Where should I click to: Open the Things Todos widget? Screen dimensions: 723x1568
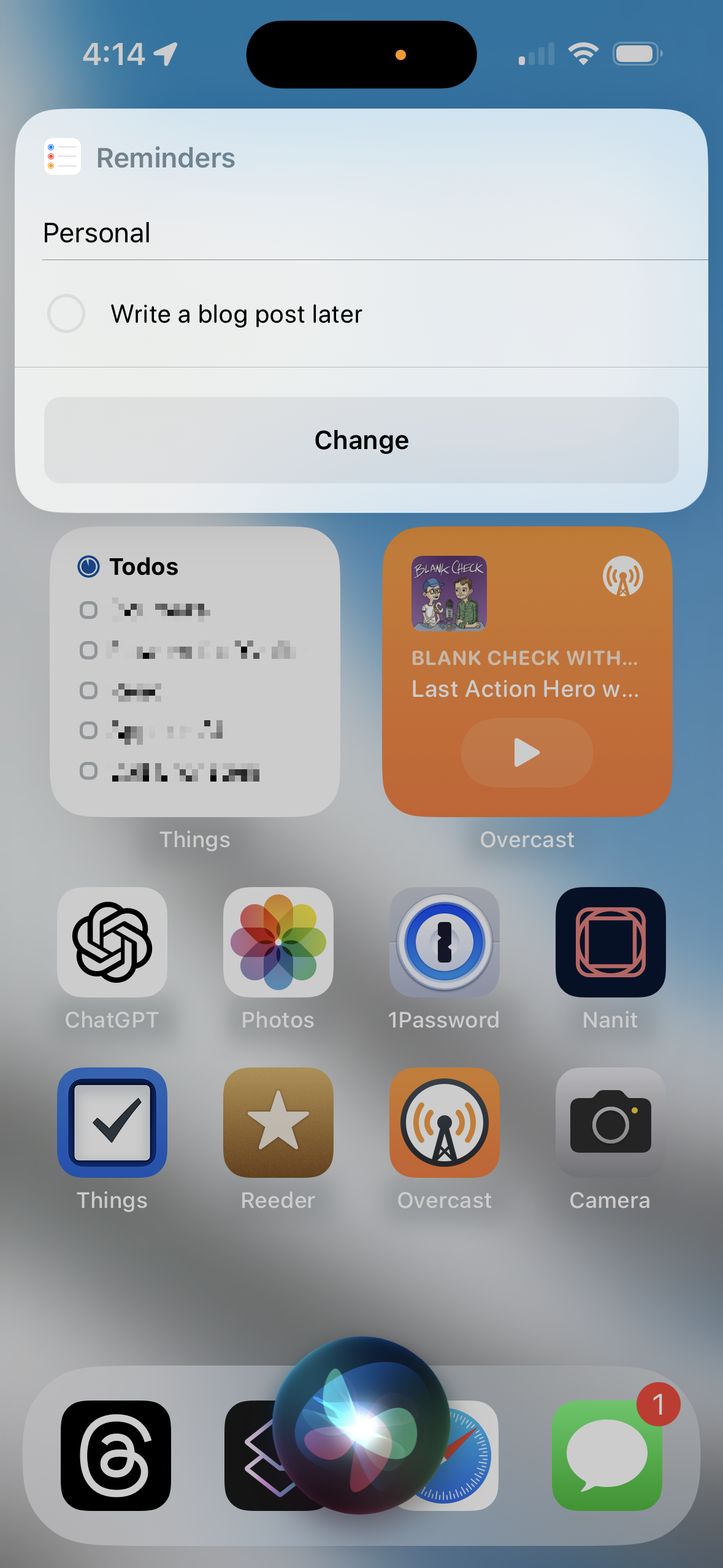(x=195, y=671)
